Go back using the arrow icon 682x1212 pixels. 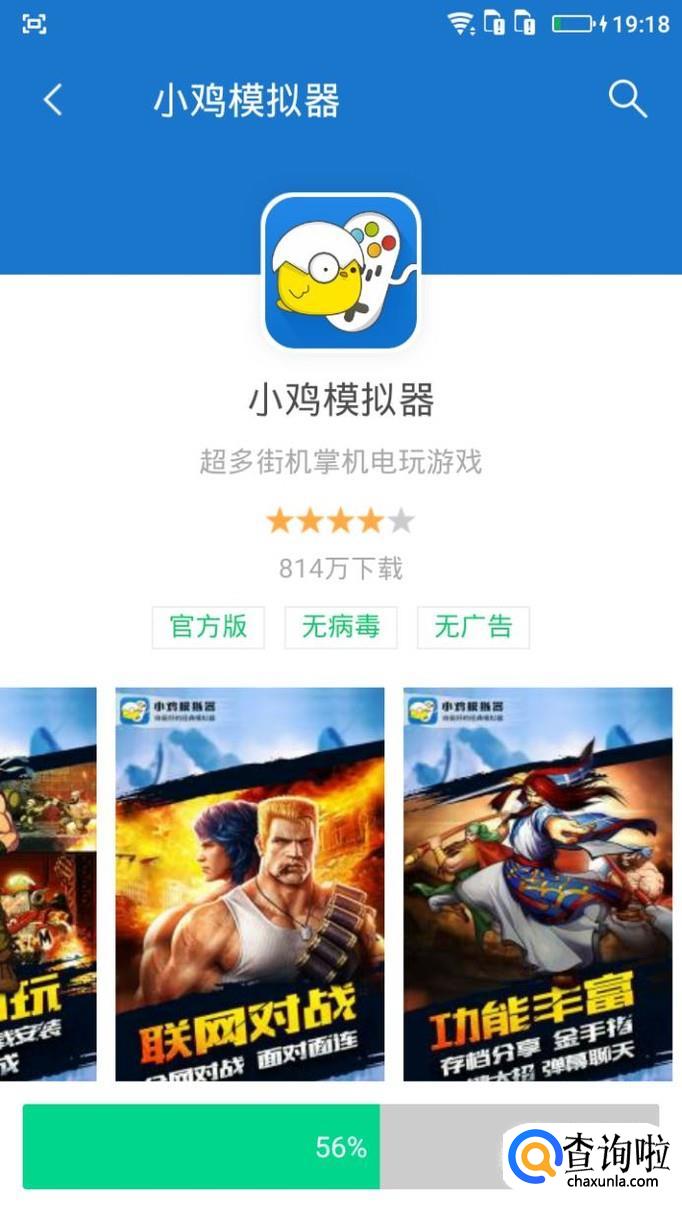pyautogui.click(x=53, y=100)
